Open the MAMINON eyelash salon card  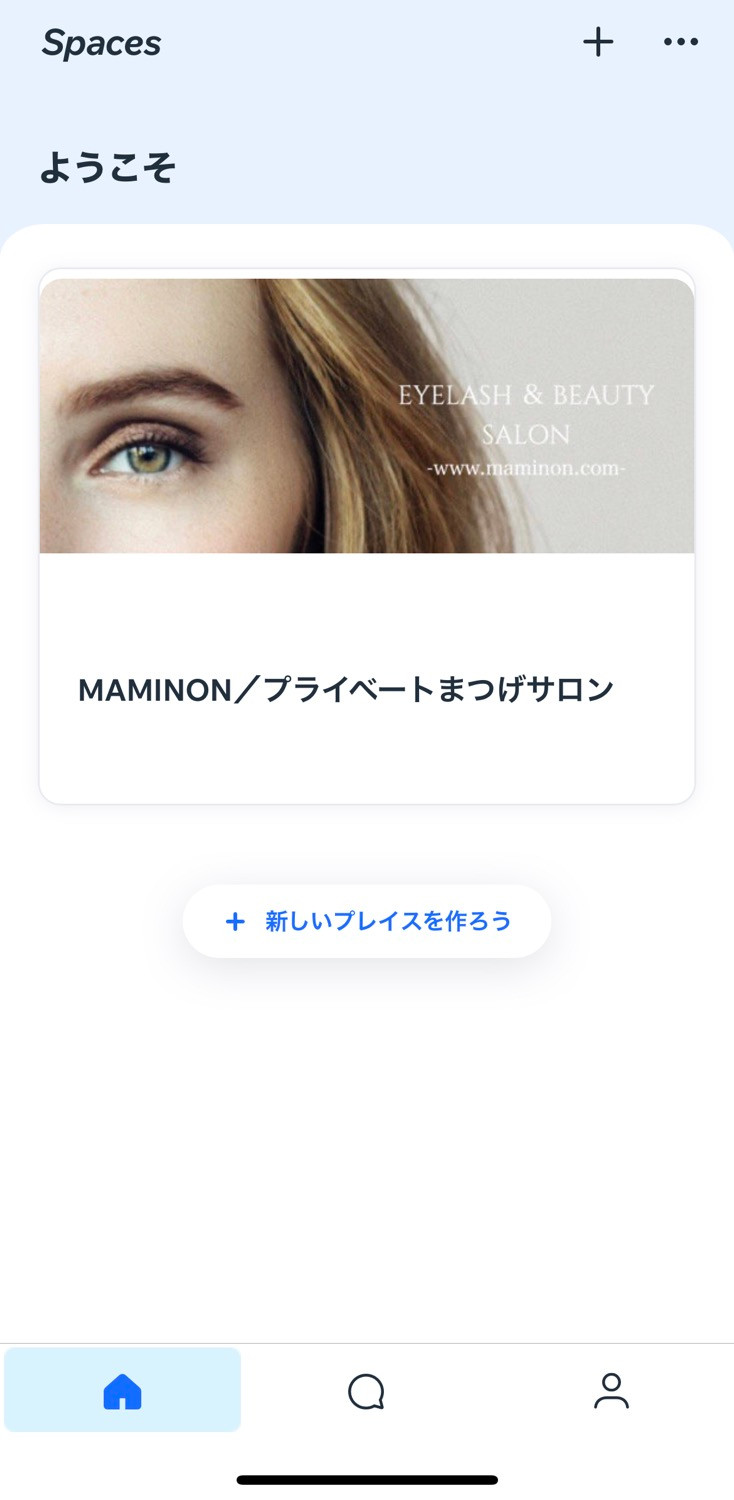[367, 536]
